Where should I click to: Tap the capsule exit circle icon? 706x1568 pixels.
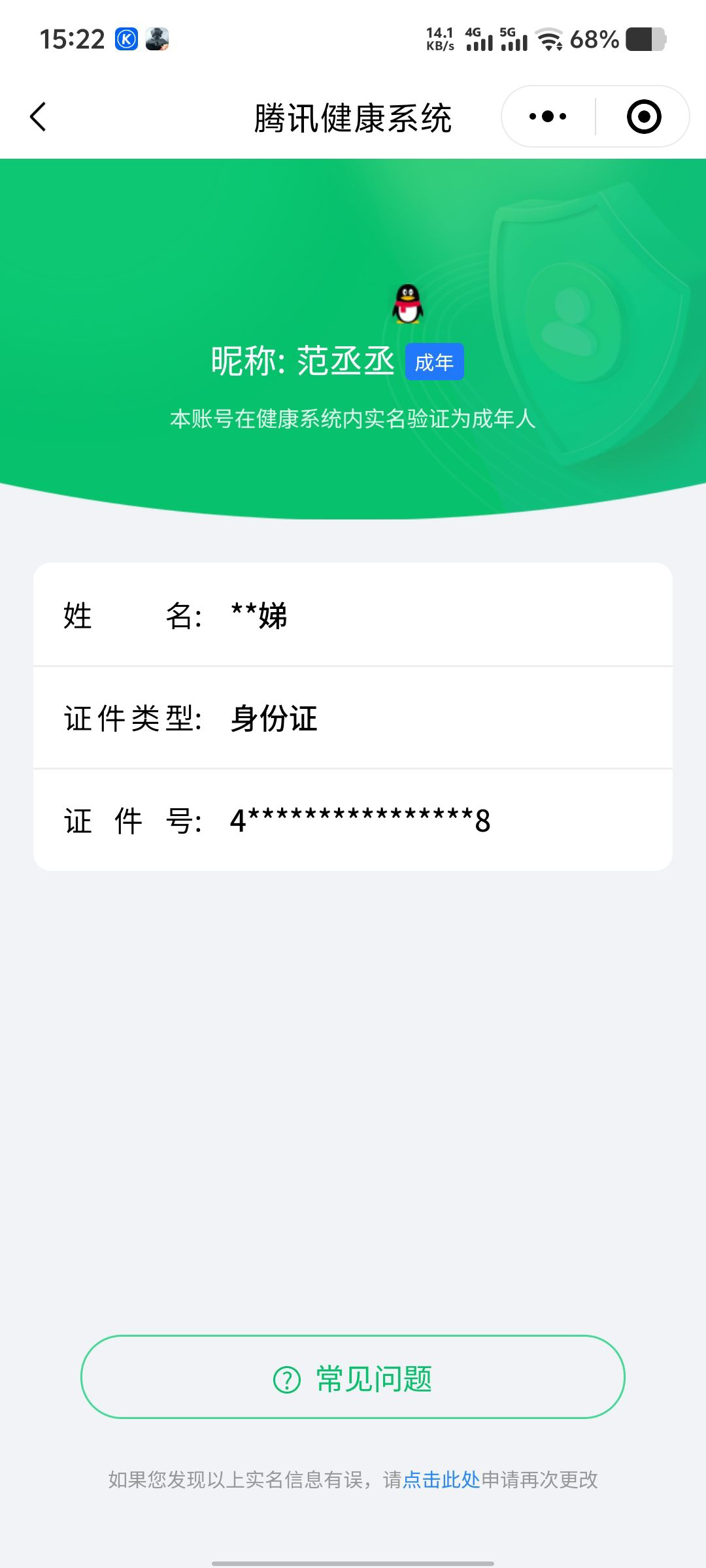(x=643, y=115)
